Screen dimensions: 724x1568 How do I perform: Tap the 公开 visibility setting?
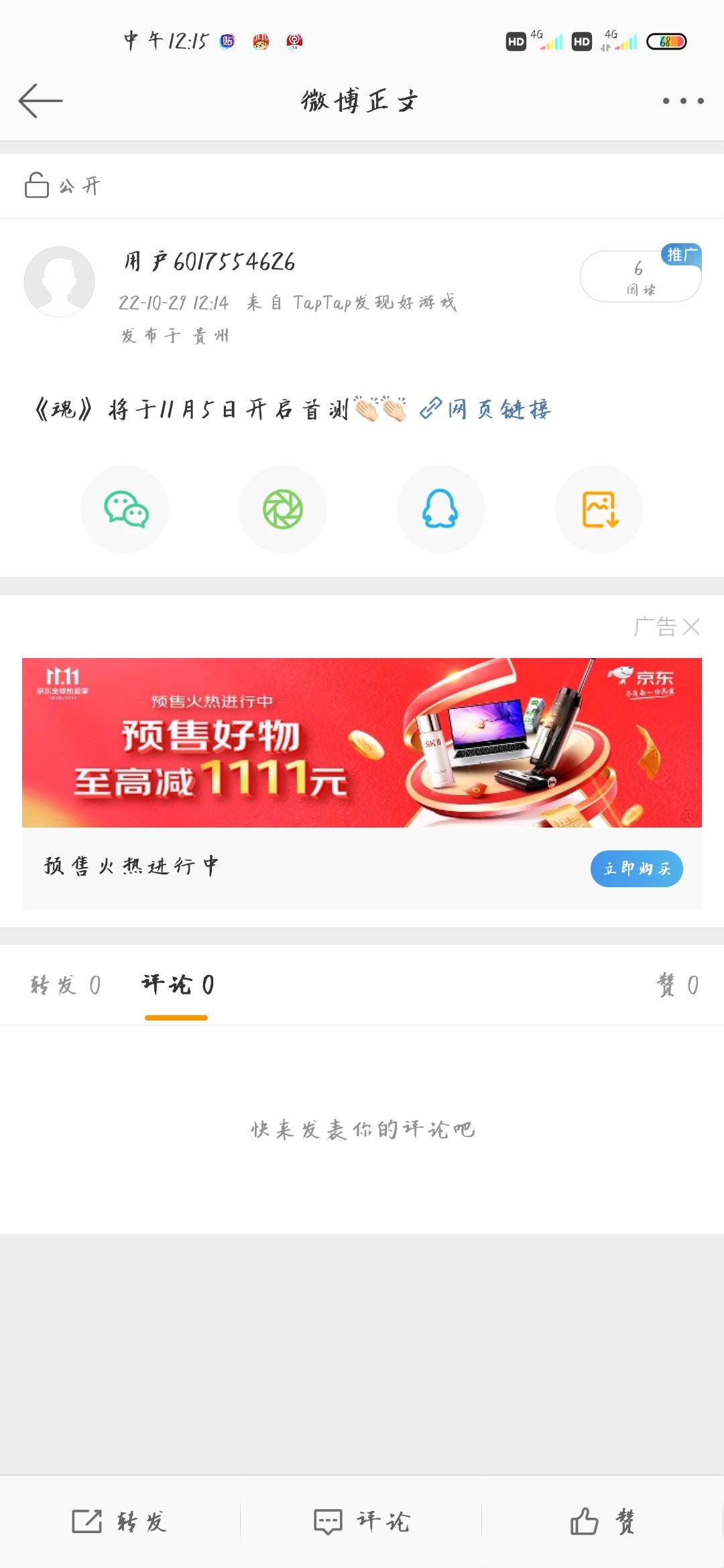point(62,186)
